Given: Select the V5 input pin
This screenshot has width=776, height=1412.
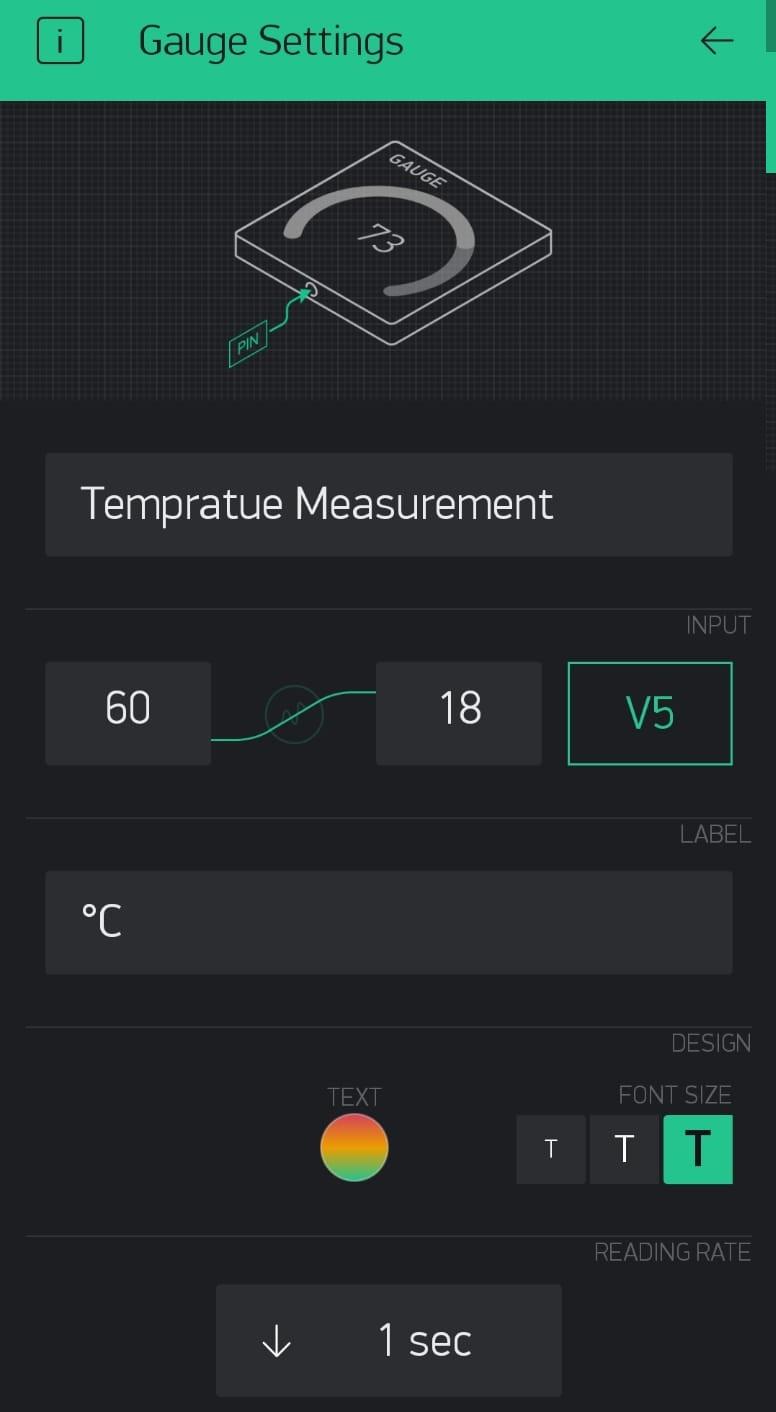Looking at the screenshot, I should coord(650,713).
